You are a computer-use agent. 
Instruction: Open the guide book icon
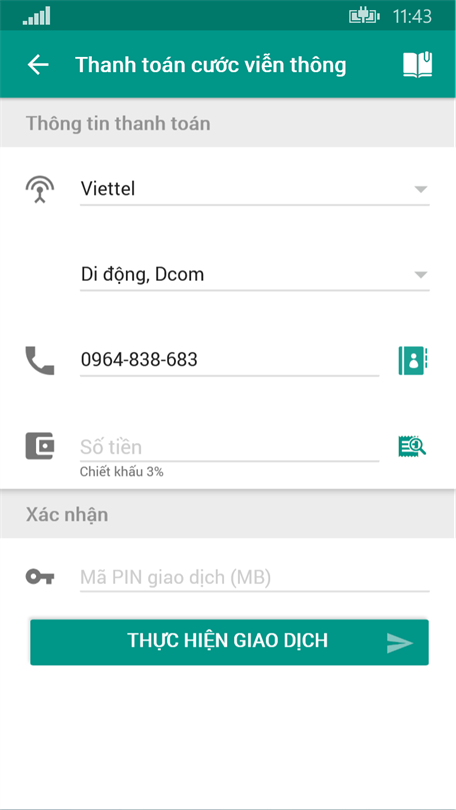point(417,65)
